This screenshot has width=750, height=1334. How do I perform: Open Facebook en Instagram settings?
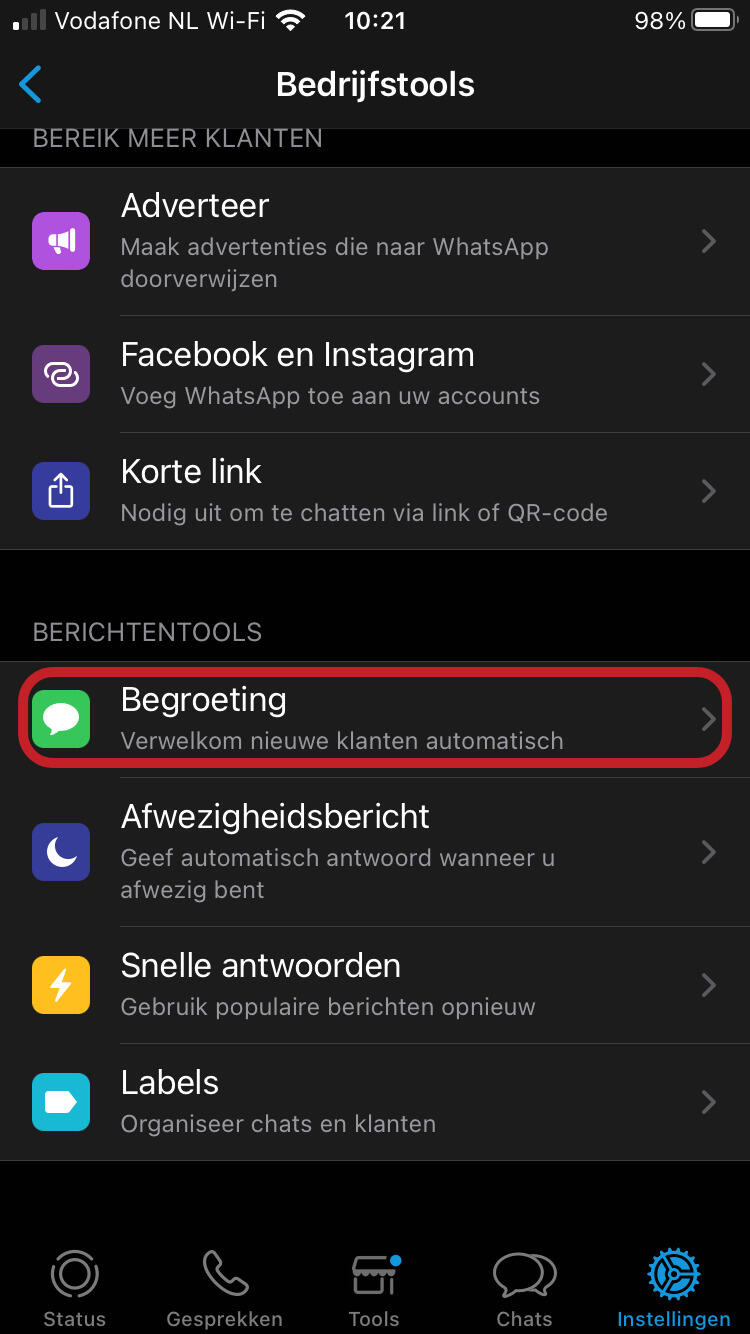click(375, 374)
